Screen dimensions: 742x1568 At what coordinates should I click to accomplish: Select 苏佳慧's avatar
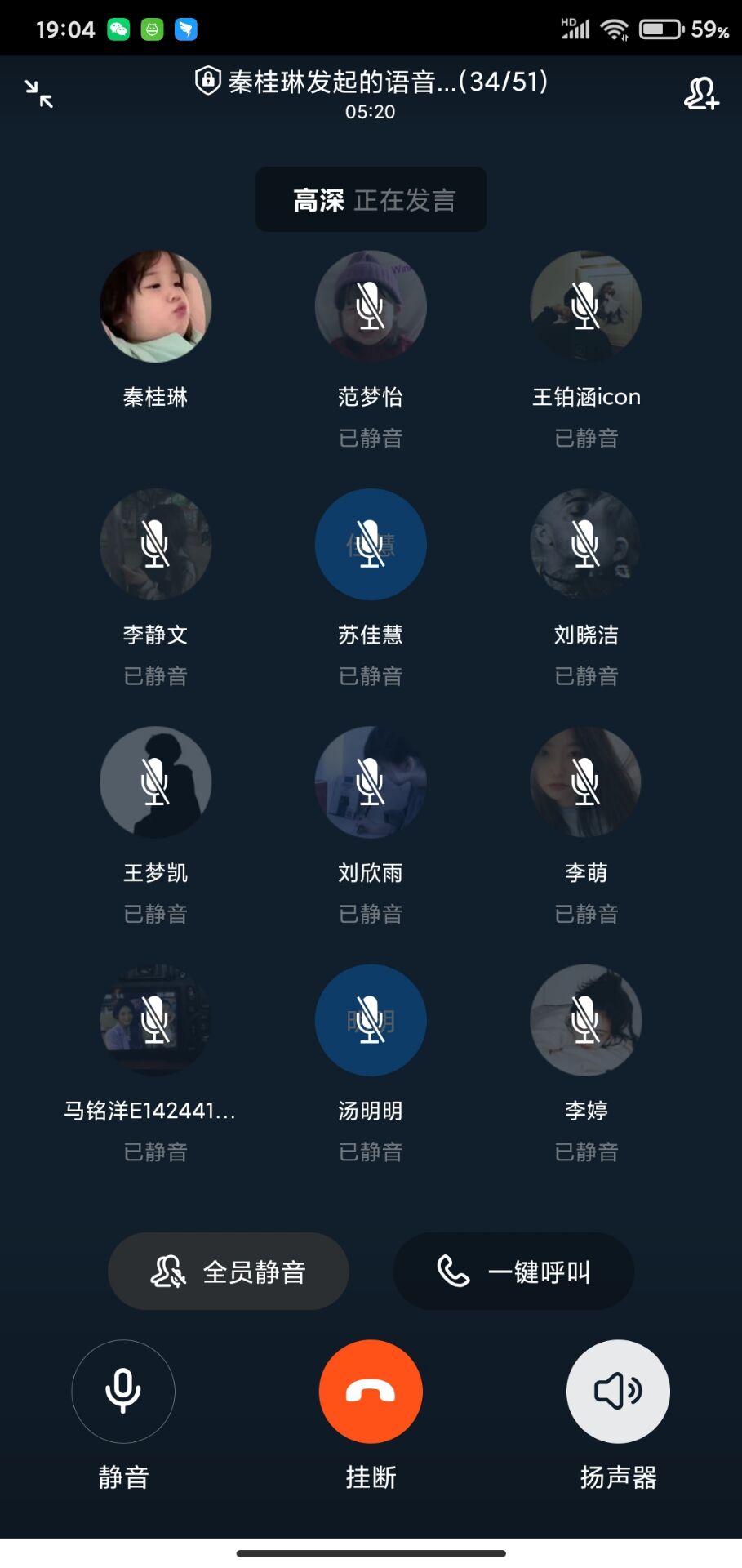(x=371, y=544)
